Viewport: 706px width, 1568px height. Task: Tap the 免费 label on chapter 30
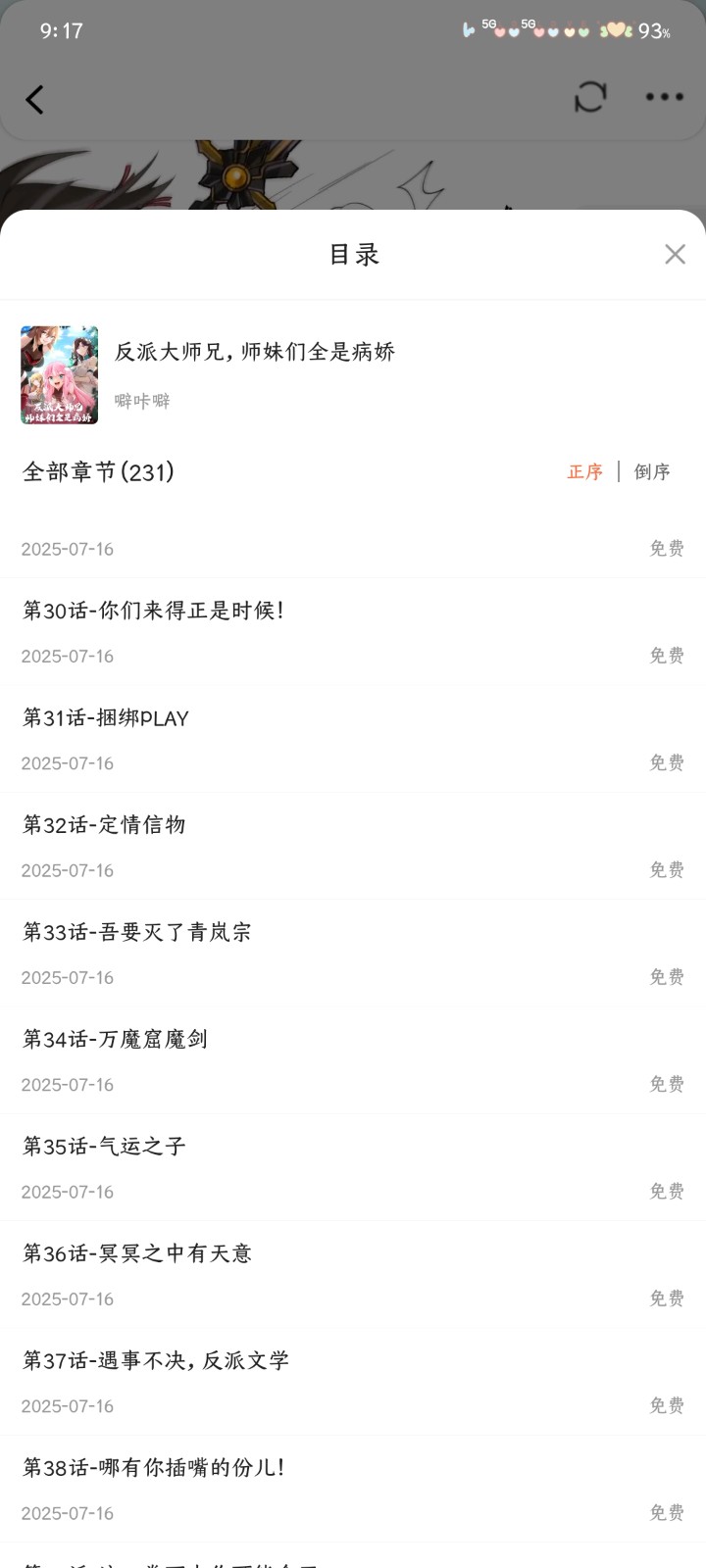667,656
